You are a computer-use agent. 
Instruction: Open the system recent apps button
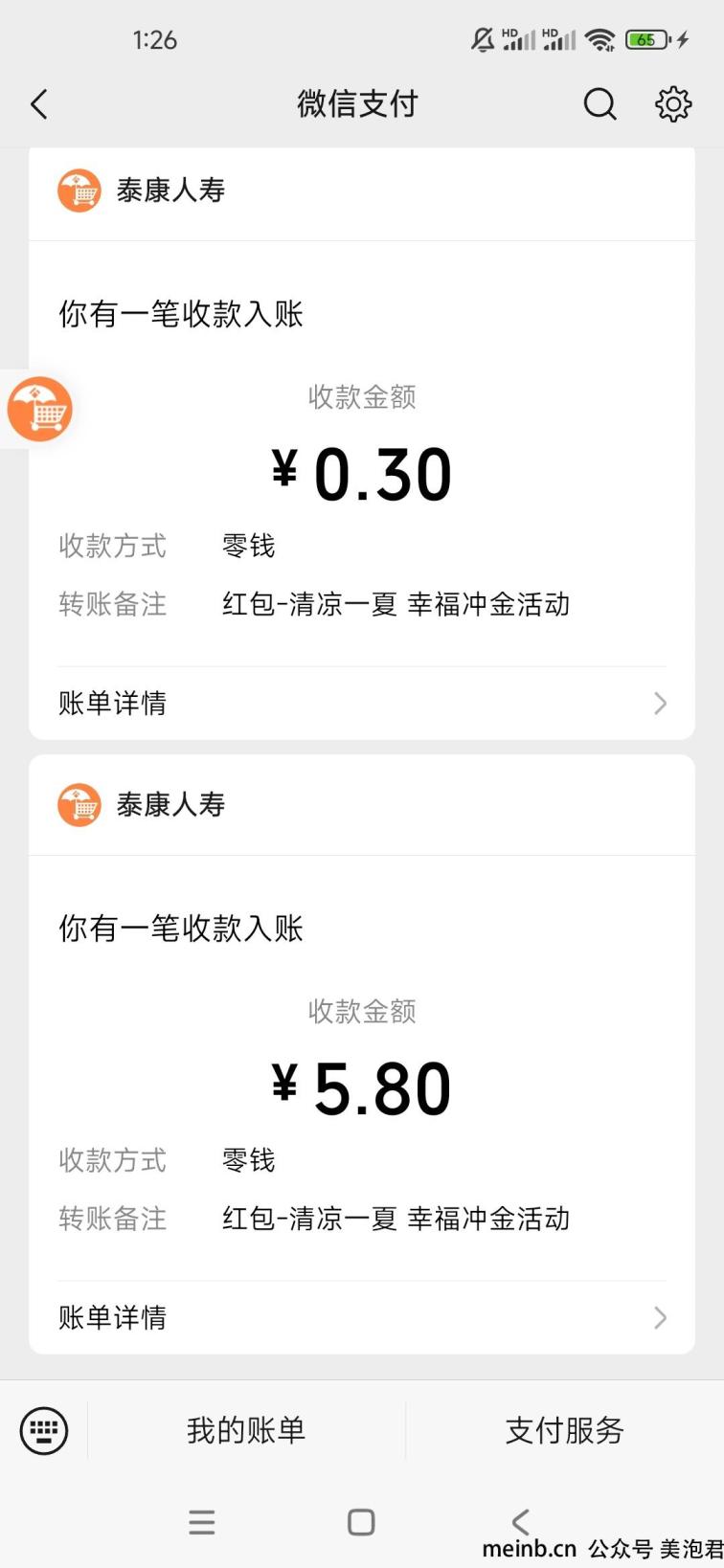202,1522
